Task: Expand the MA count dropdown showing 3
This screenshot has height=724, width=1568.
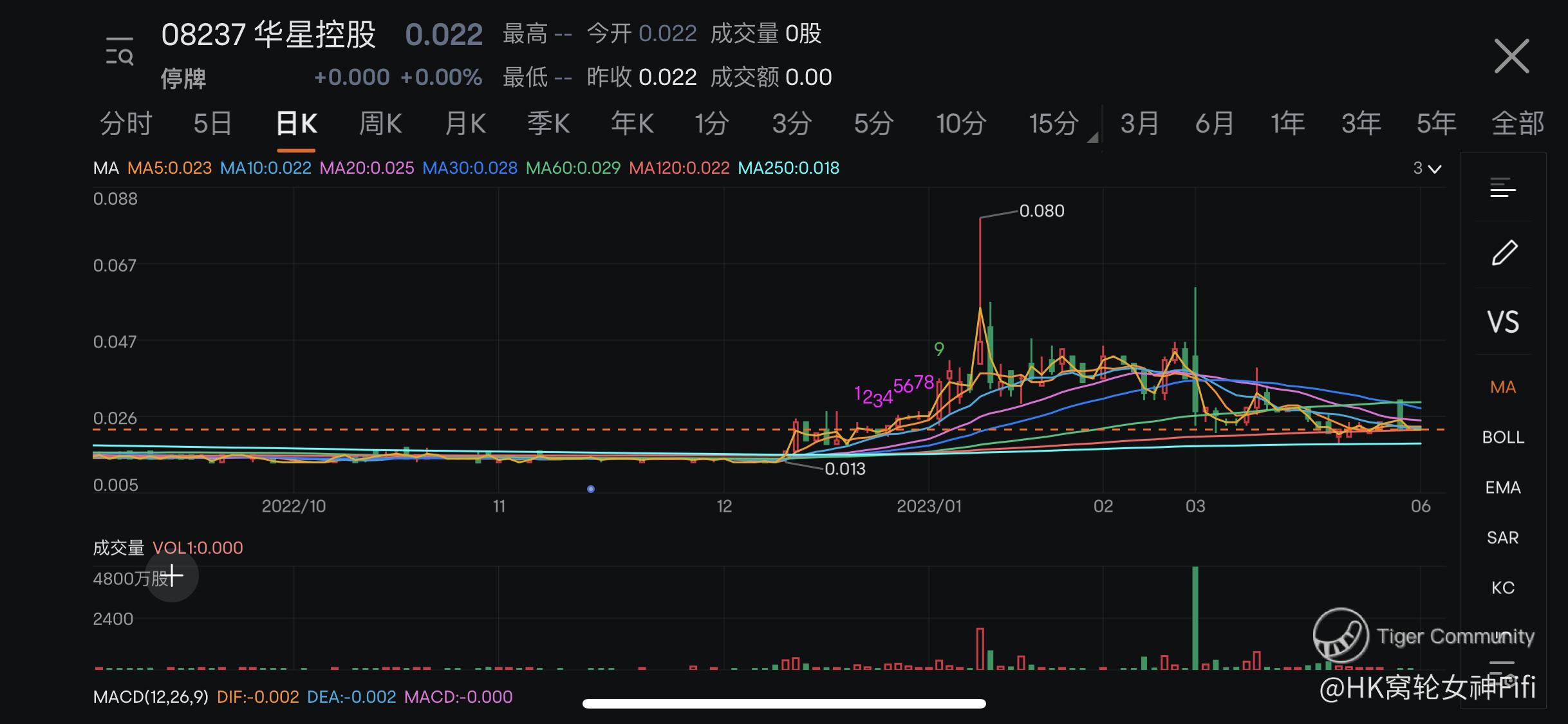Action: 1427,169
